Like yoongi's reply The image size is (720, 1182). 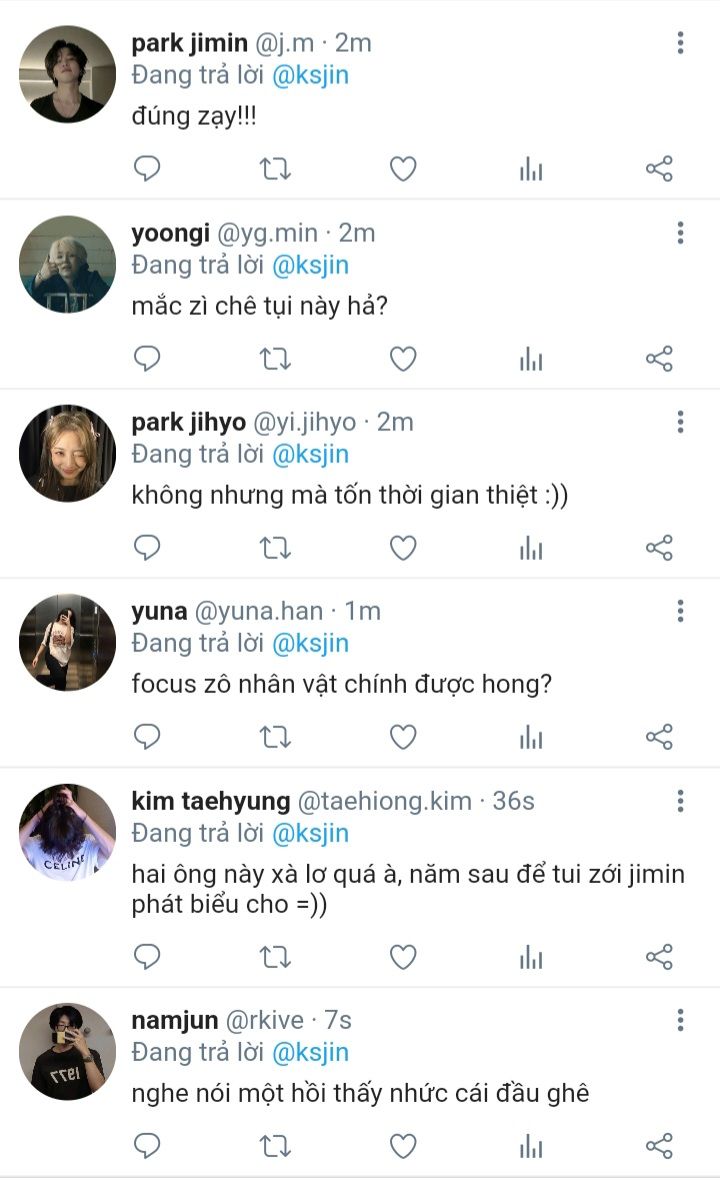pyautogui.click(x=402, y=359)
